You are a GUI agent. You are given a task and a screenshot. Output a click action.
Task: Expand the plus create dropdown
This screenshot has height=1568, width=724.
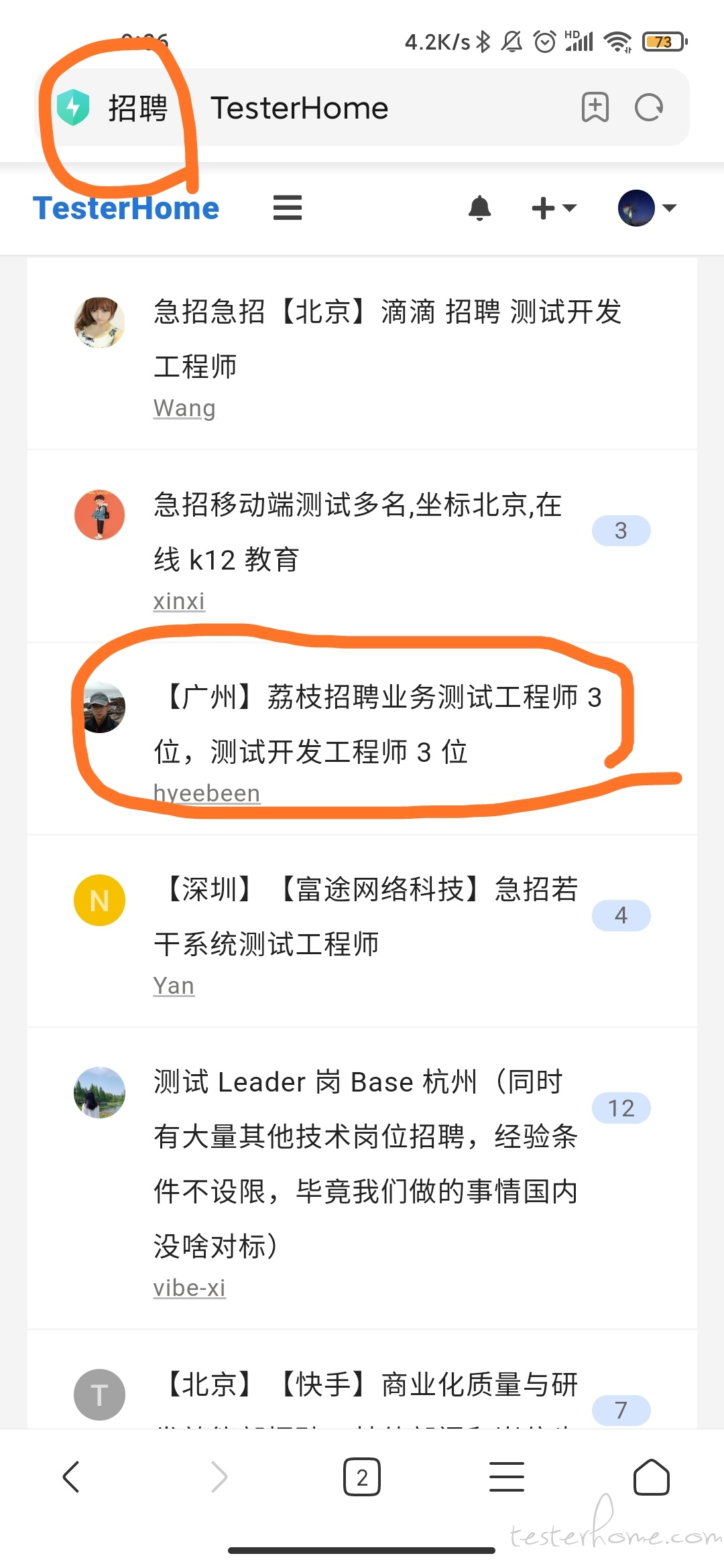click(554, 208)
